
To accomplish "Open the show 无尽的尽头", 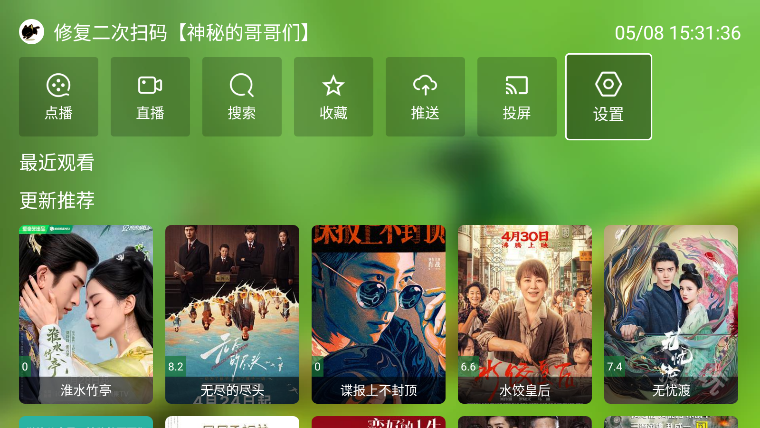I will point(232,313).
